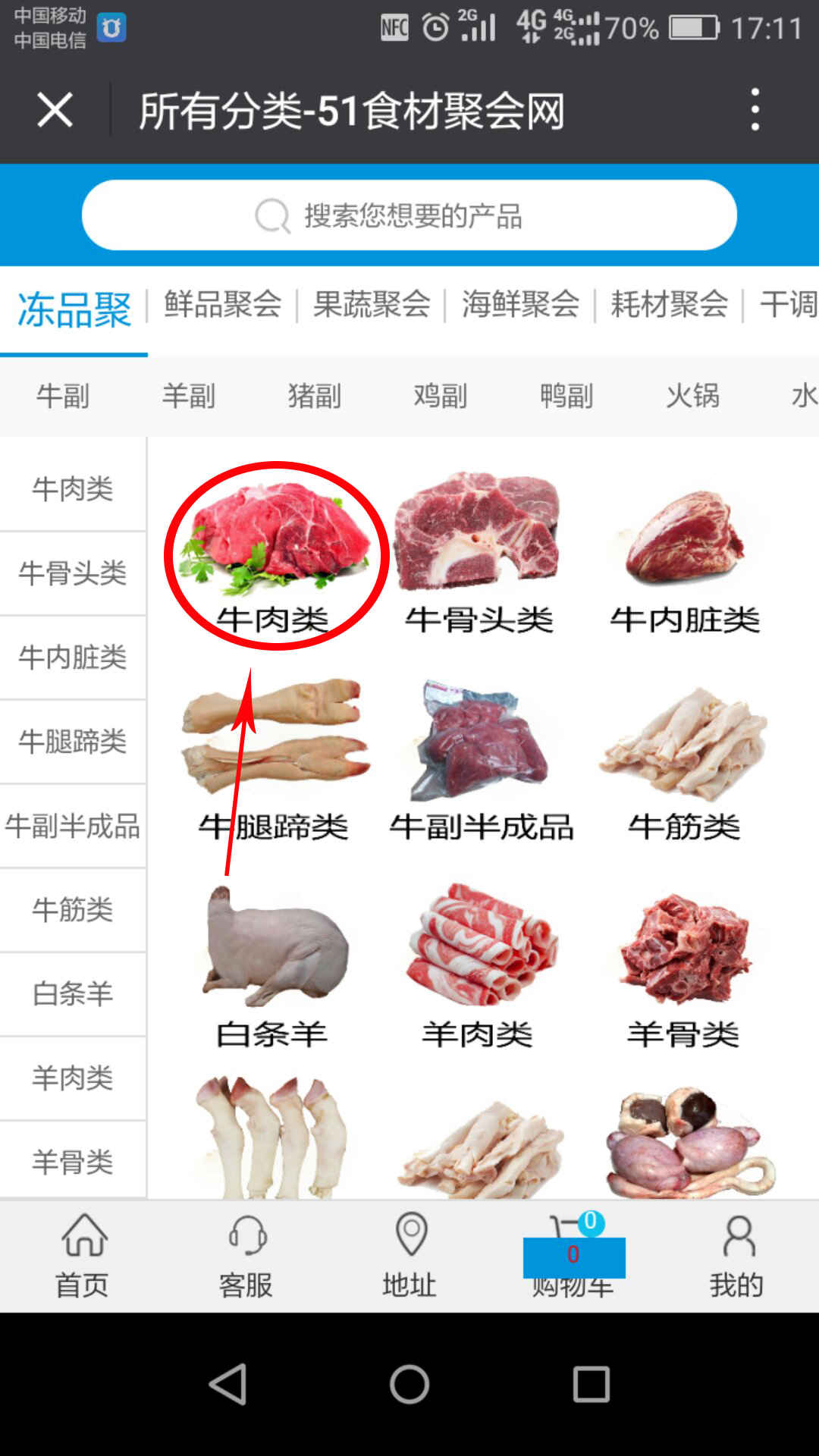The image size is (819, 1456).
Task: Open the 购物车 shopping cart
Action: [573, 1255]
